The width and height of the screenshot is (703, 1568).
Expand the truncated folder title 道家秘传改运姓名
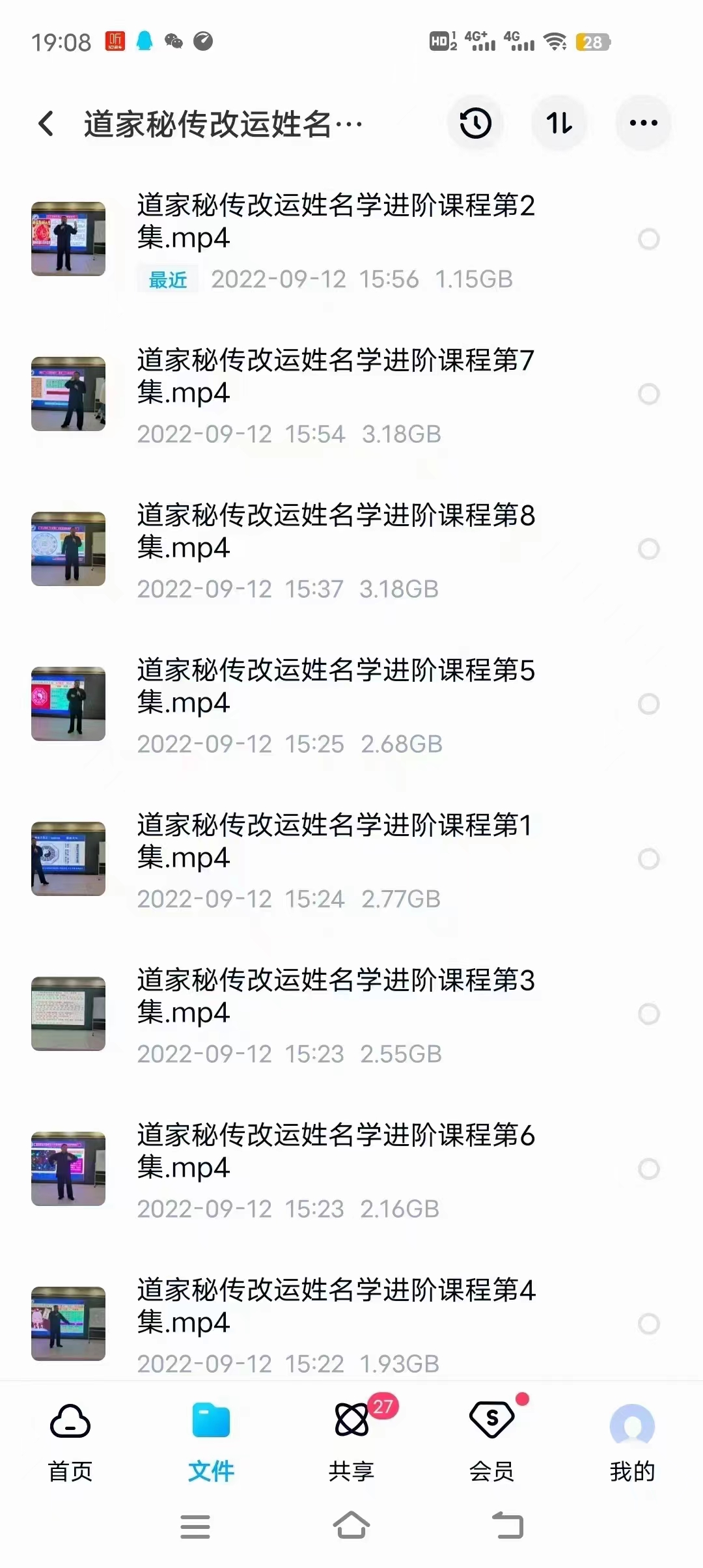[x=221, y=123]
